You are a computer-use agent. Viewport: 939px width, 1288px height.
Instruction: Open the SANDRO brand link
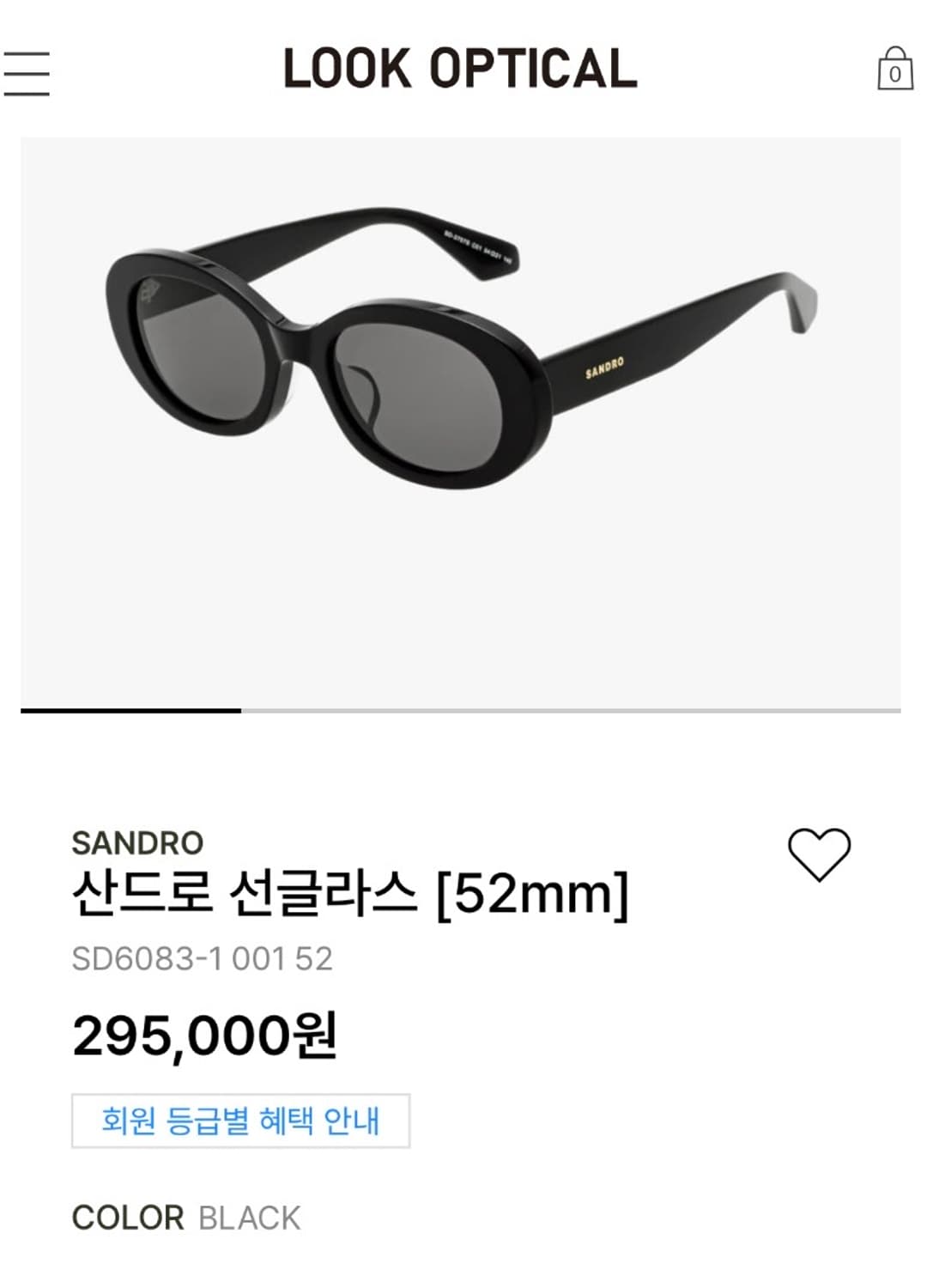[137, 844]
